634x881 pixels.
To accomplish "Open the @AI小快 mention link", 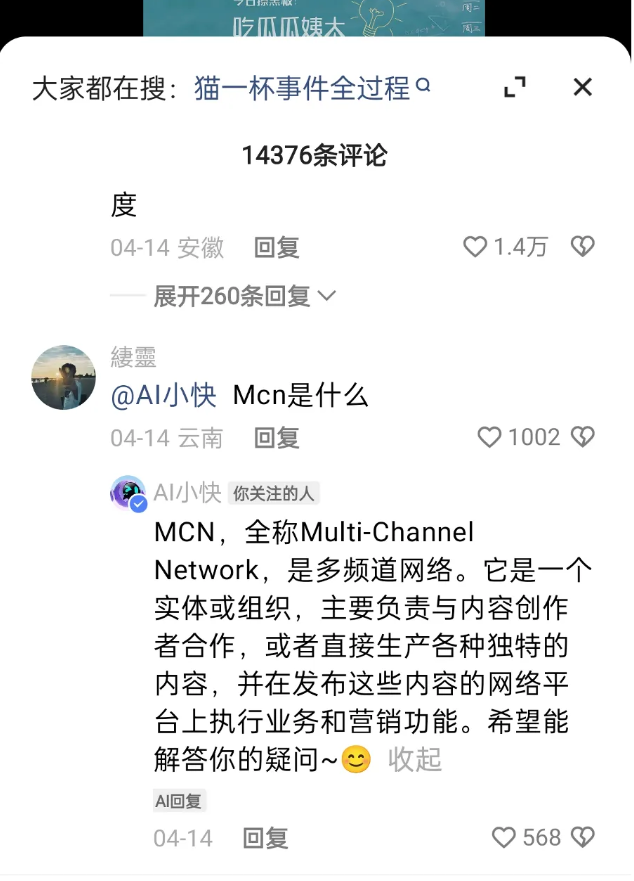I will [x=163, y=395].
